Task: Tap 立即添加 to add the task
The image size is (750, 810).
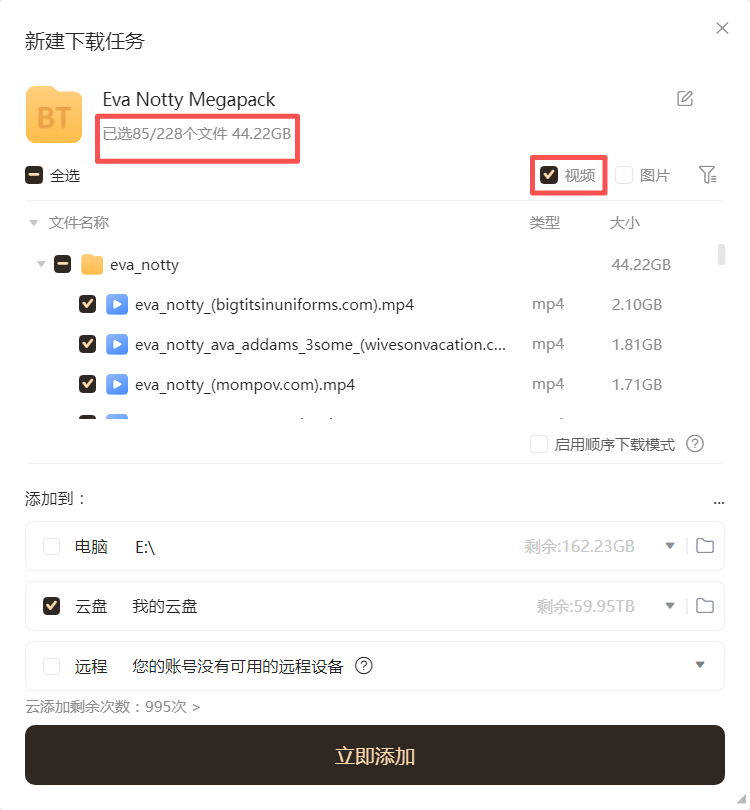Action: [x=375, y=756]
